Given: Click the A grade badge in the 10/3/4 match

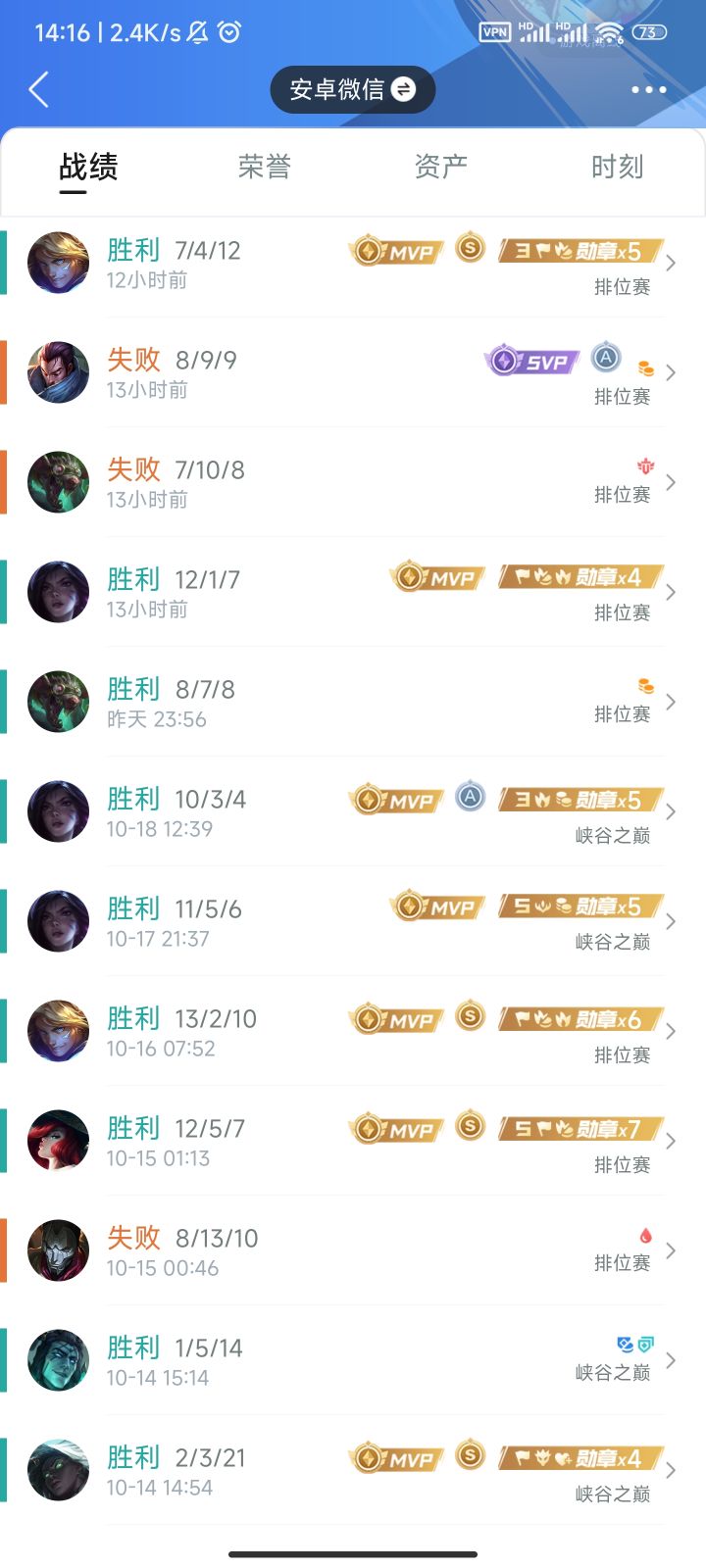Looking at the screenshot, I should (x=470, y=798).
